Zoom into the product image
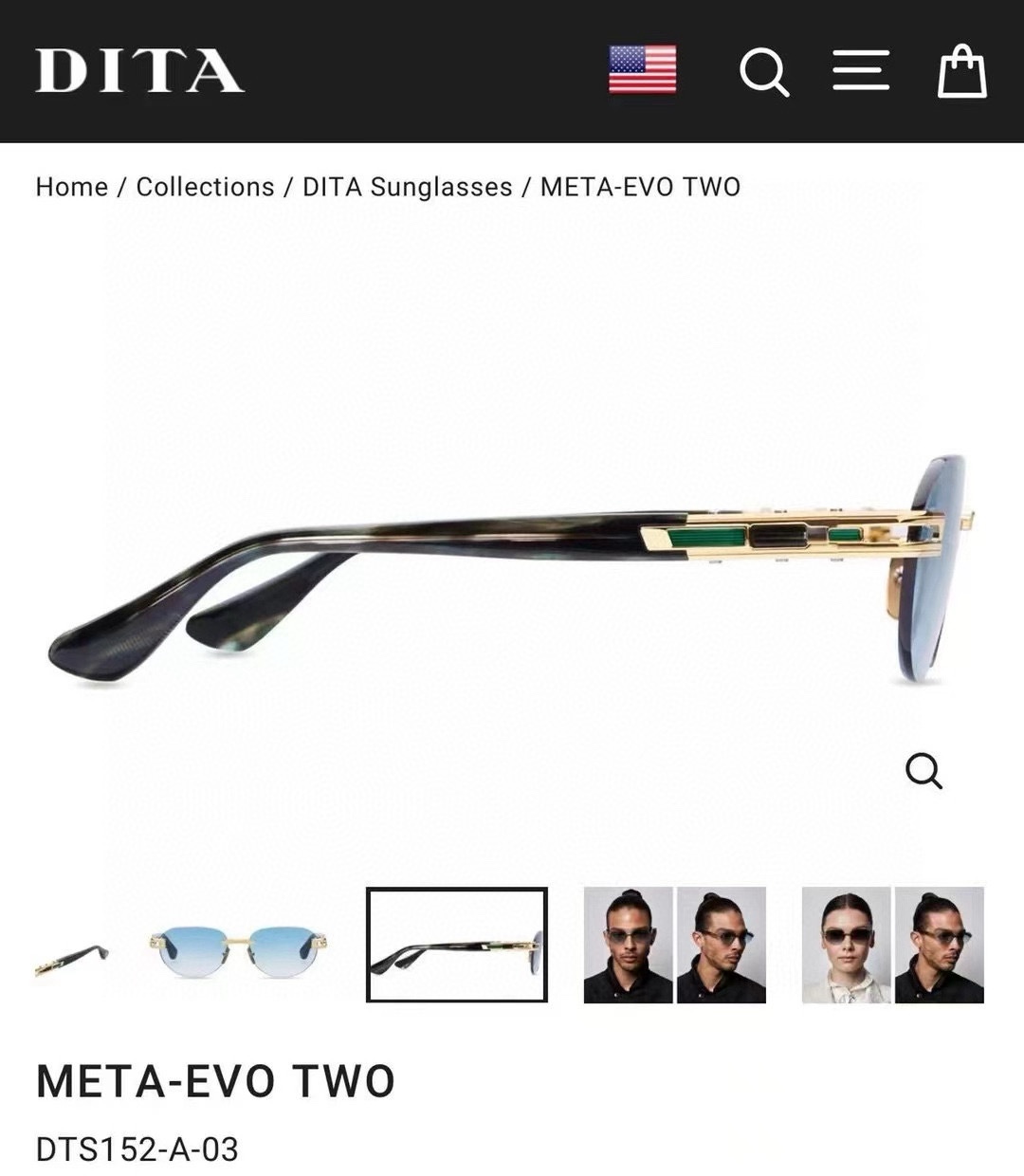Image resolution: width=1024 pixels, height=1176 pixels. [923, 770]
